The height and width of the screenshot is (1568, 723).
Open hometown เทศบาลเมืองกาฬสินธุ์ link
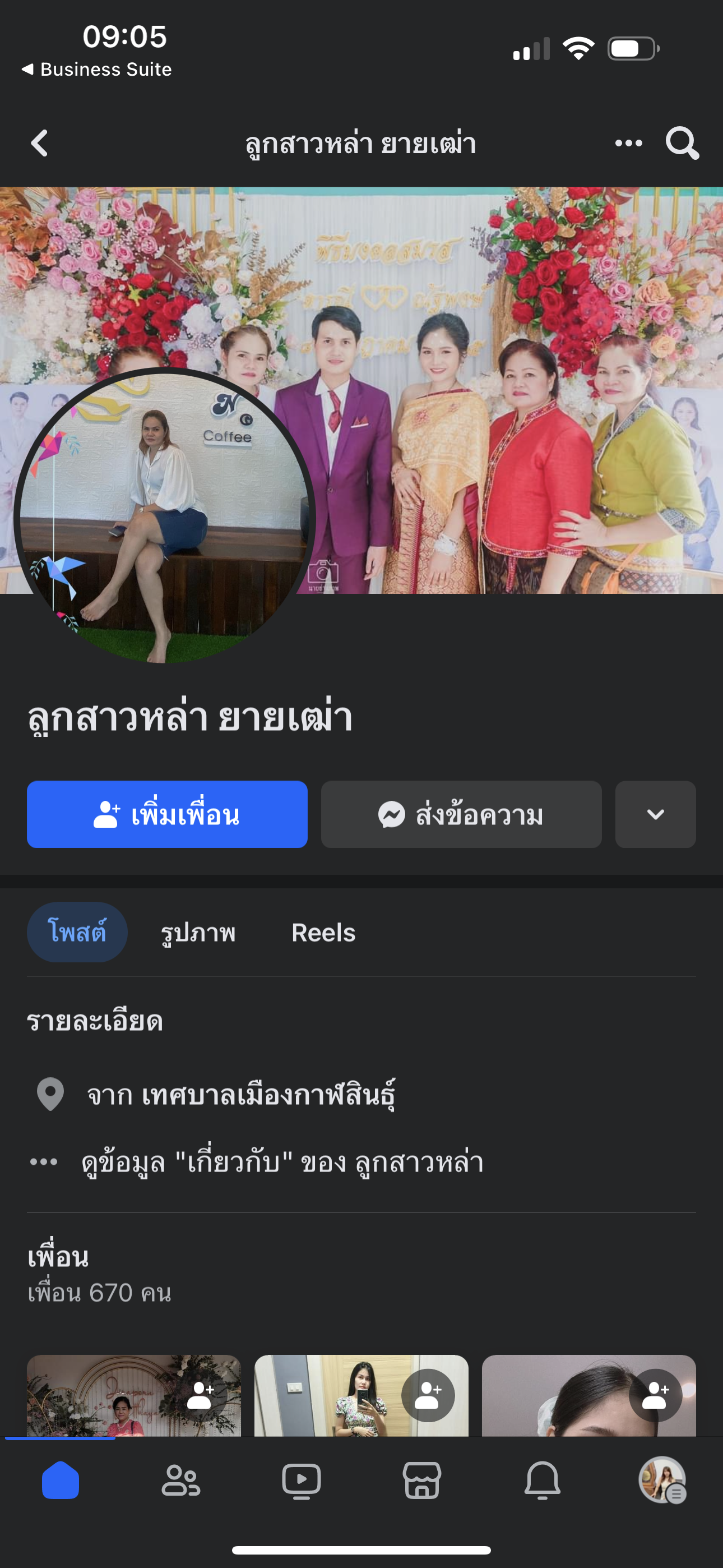pyautogui.click(x=268, y=1095)
